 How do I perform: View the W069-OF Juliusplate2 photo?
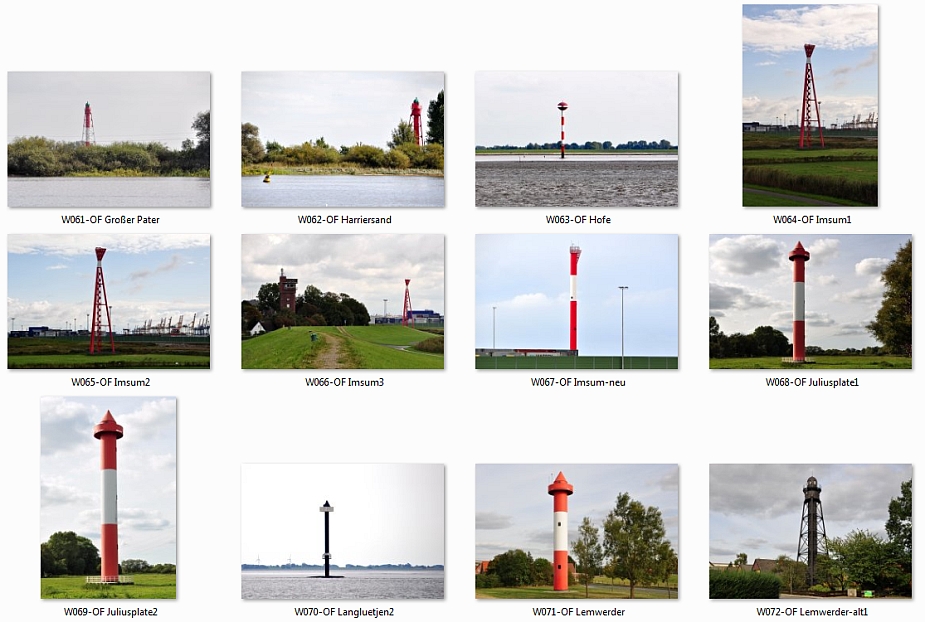(109, 497)
